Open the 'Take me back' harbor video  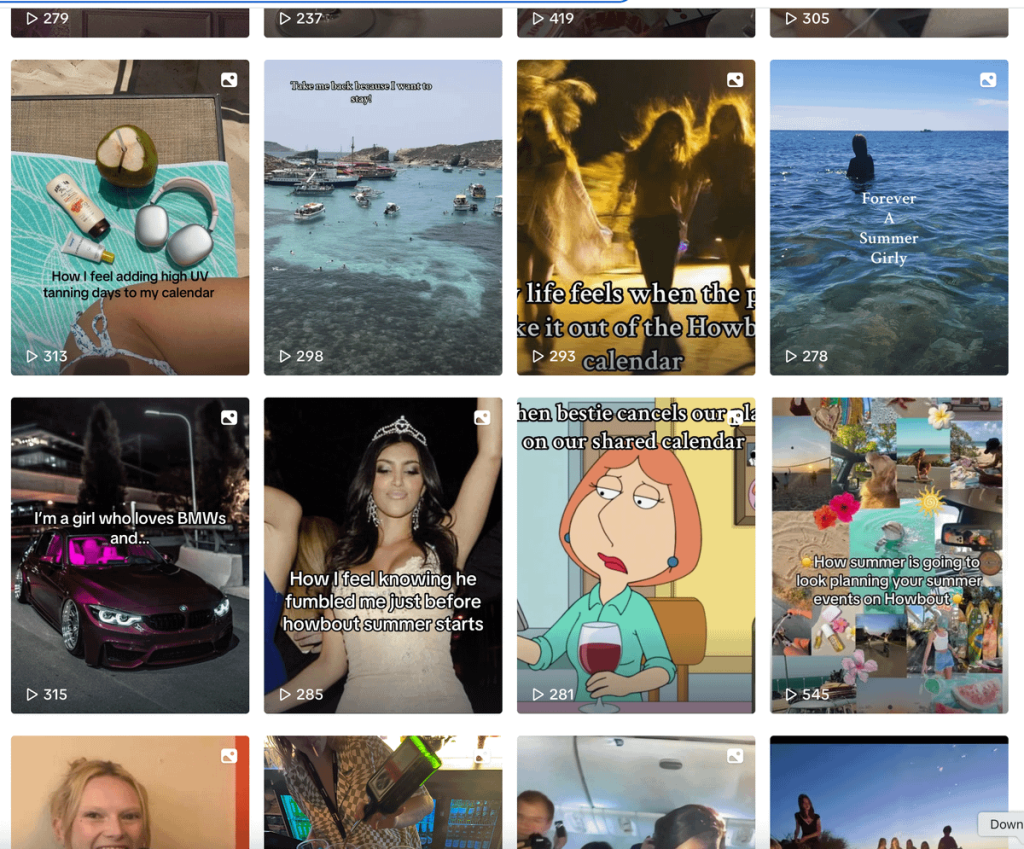pyautogui.click(x=383, y=217)
